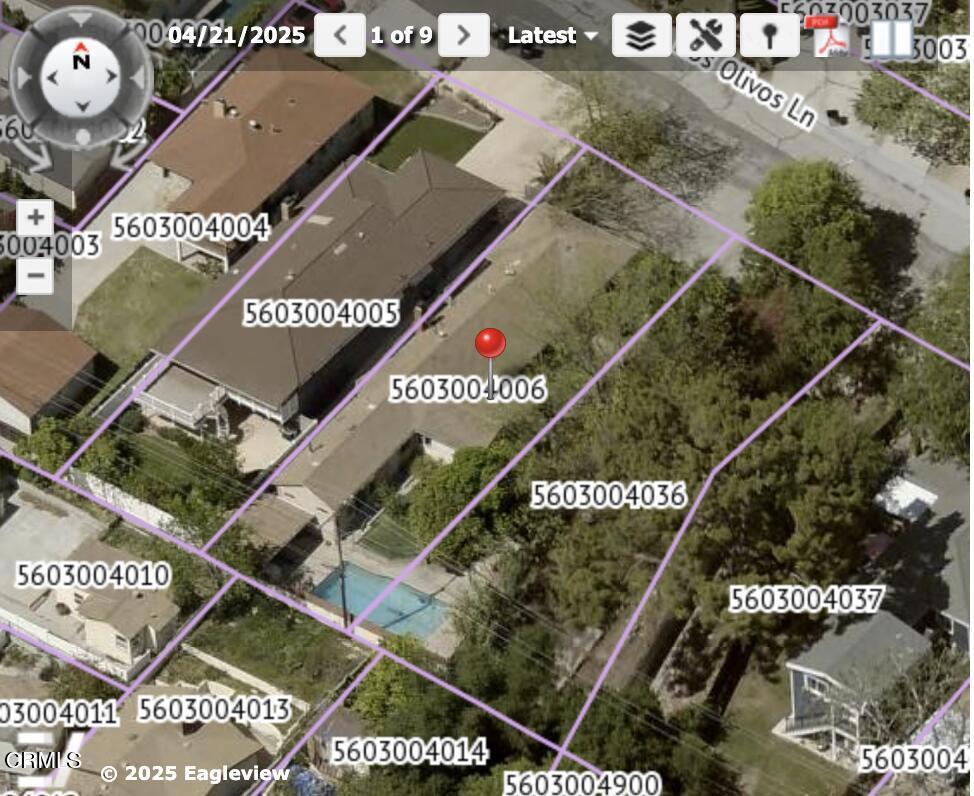Open the map layers panel
Viewport: 974px width, 796px height.
[641, 36]
